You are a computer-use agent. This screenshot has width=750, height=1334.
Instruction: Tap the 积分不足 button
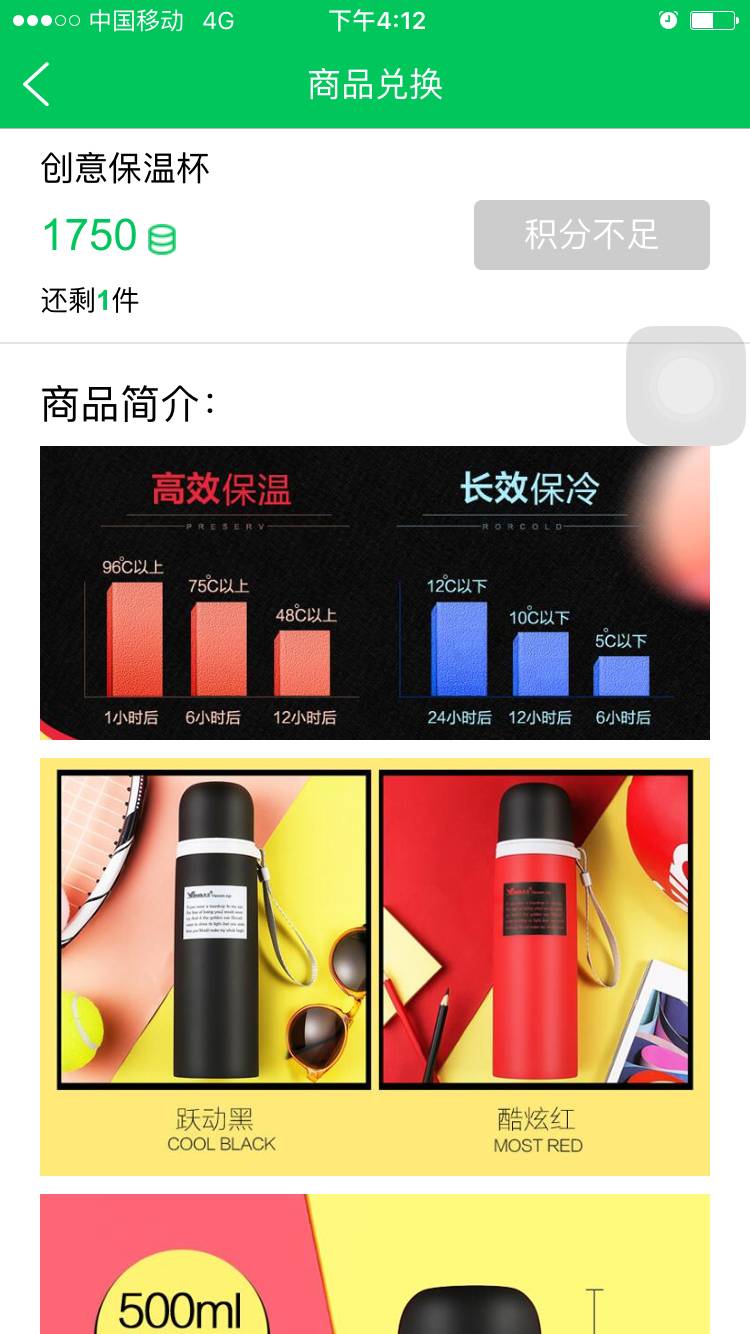pos(591,235)
